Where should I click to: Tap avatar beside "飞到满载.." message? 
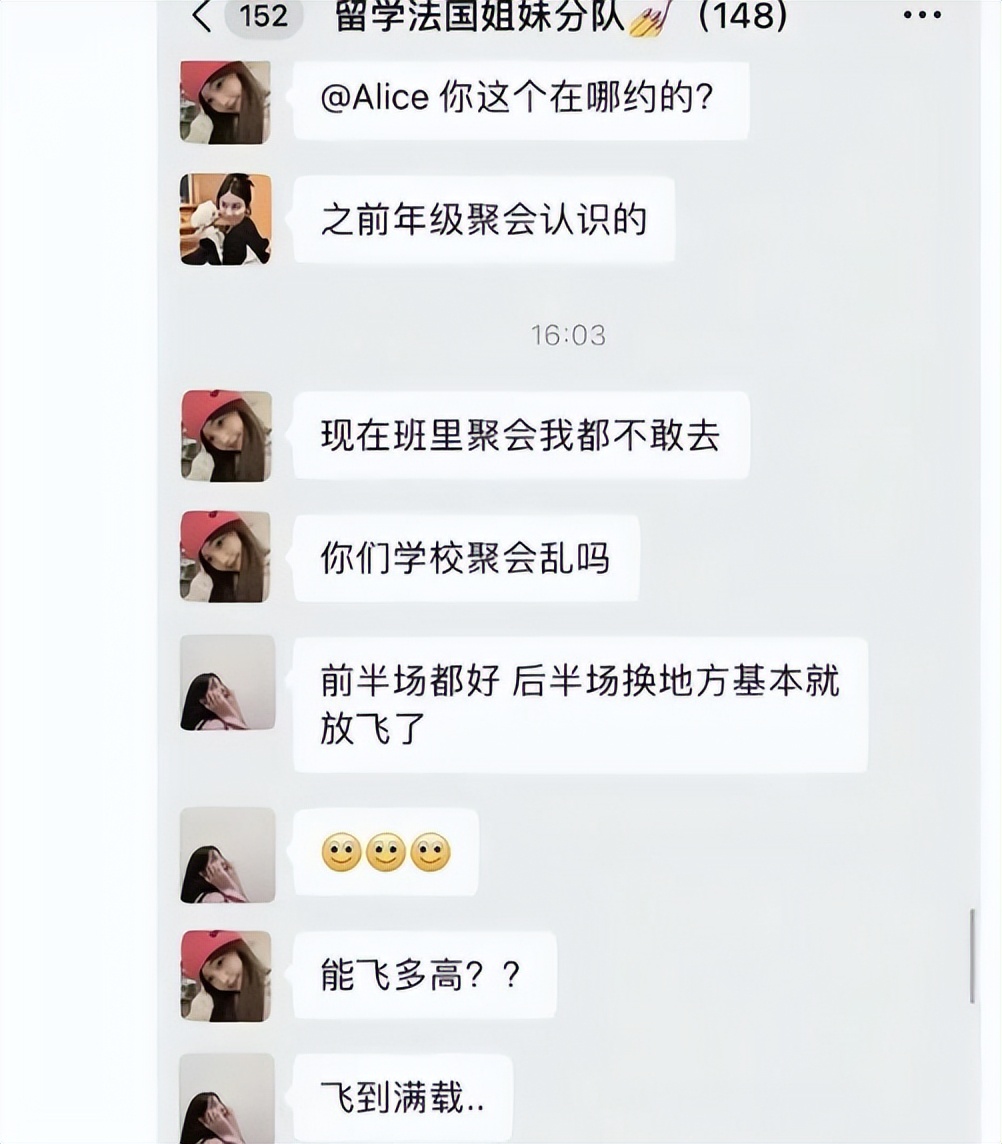(227, 1098)
